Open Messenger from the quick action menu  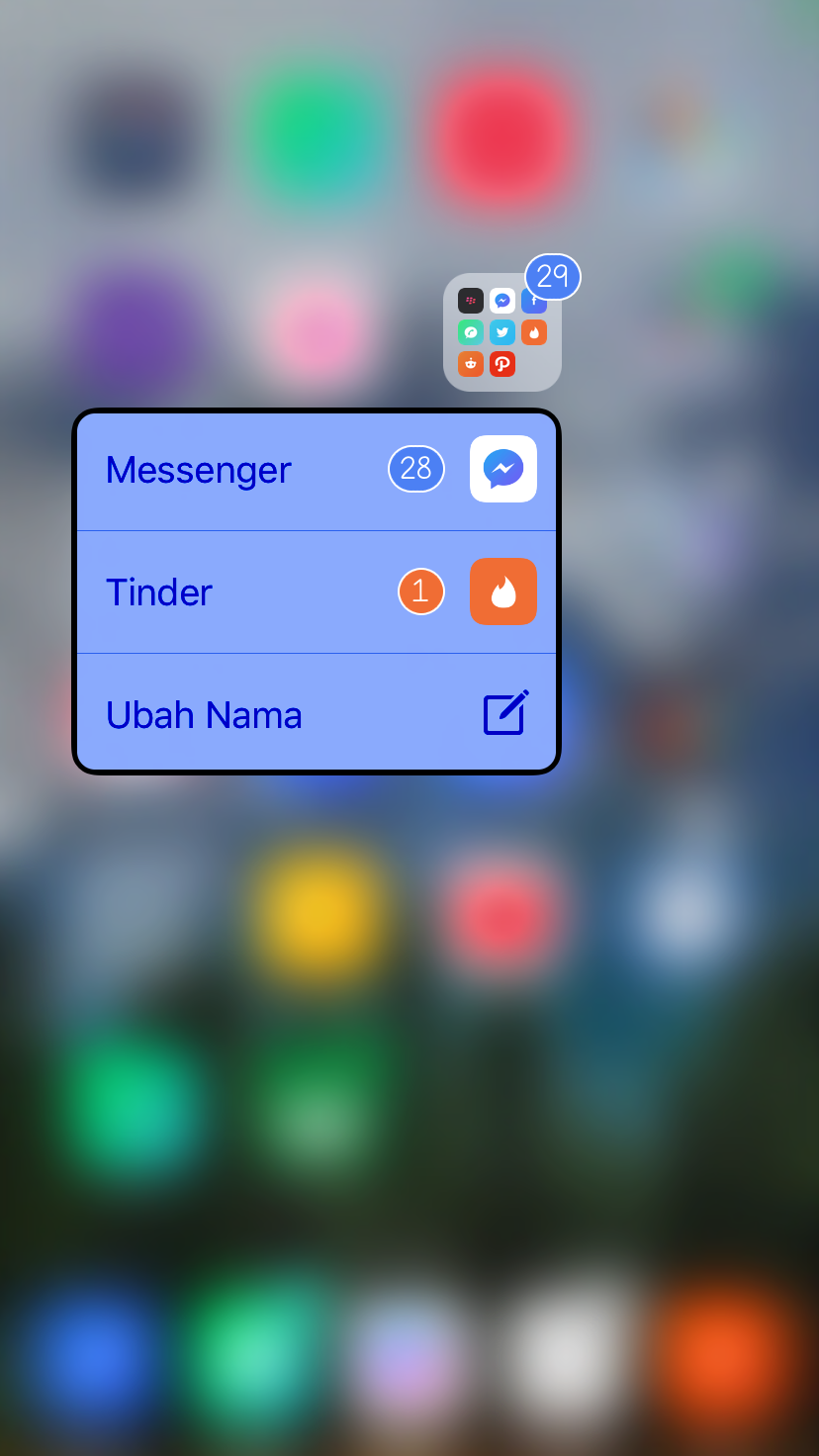tap(317, 471)
